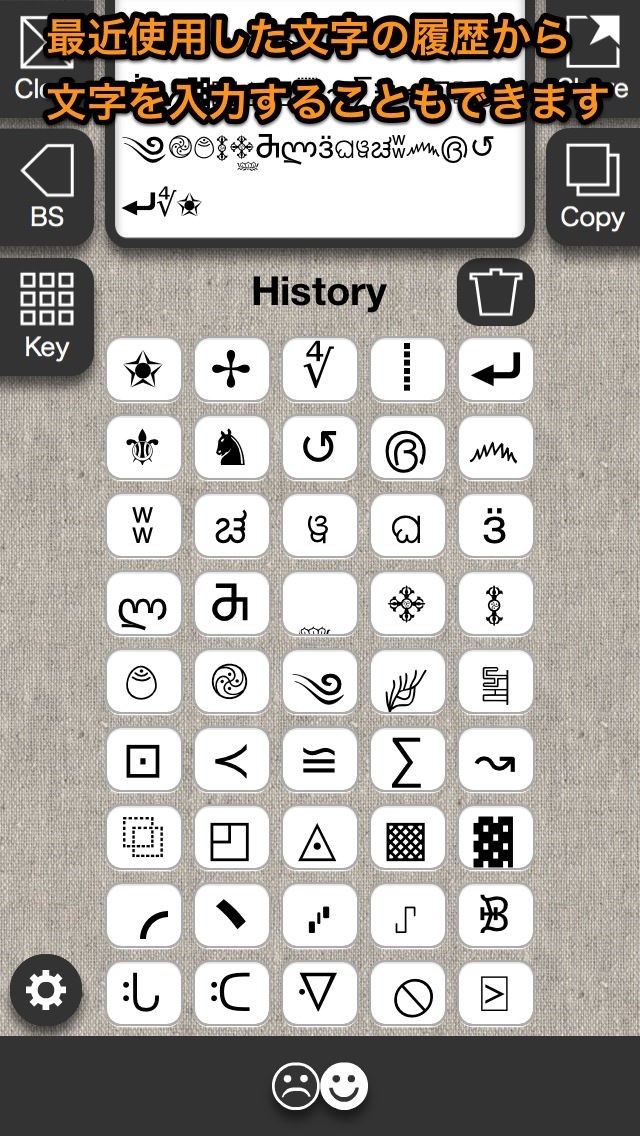Copy the text with Copy button

[x=592, y=186]
